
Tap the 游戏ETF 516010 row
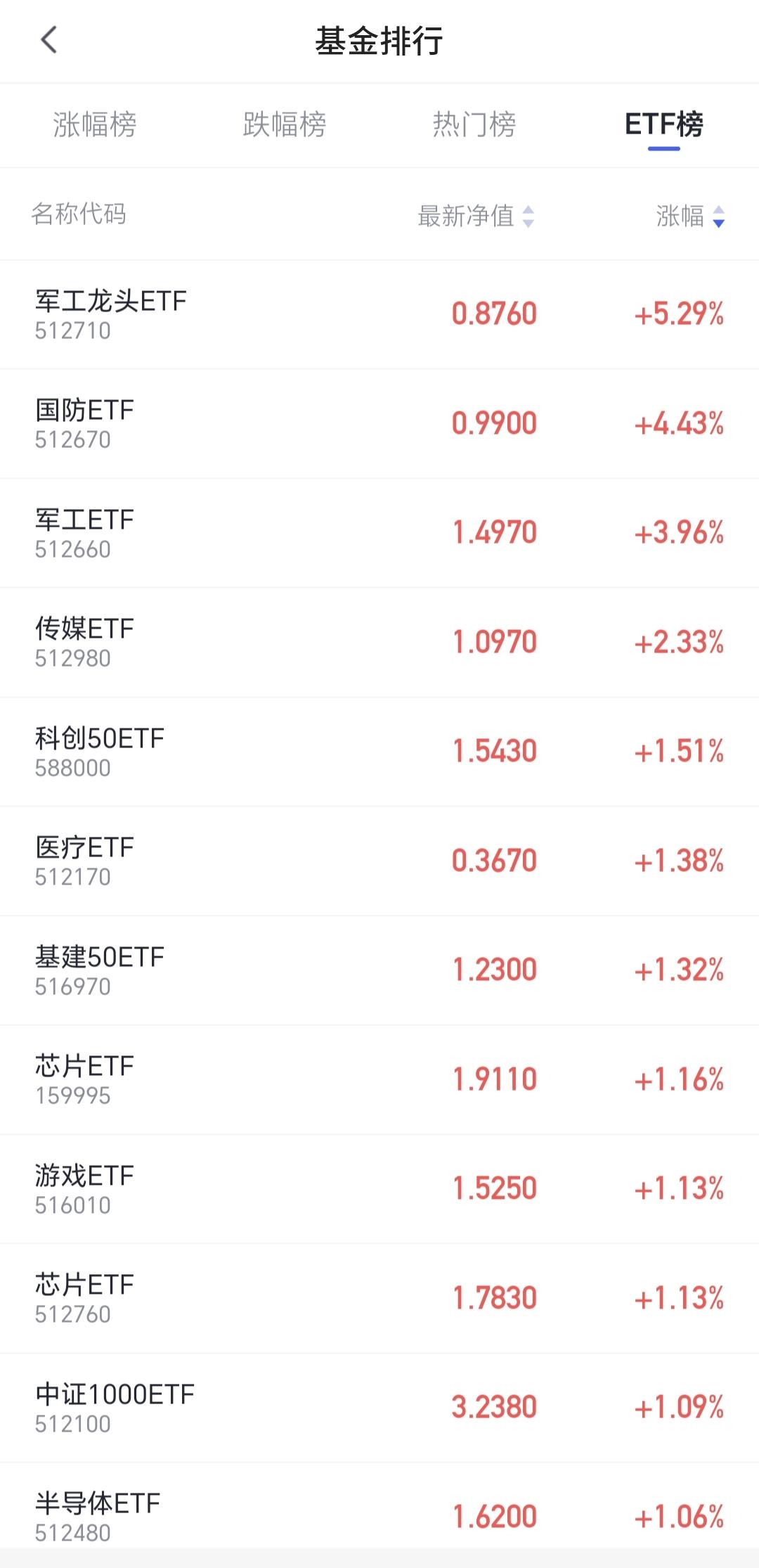379,1189
